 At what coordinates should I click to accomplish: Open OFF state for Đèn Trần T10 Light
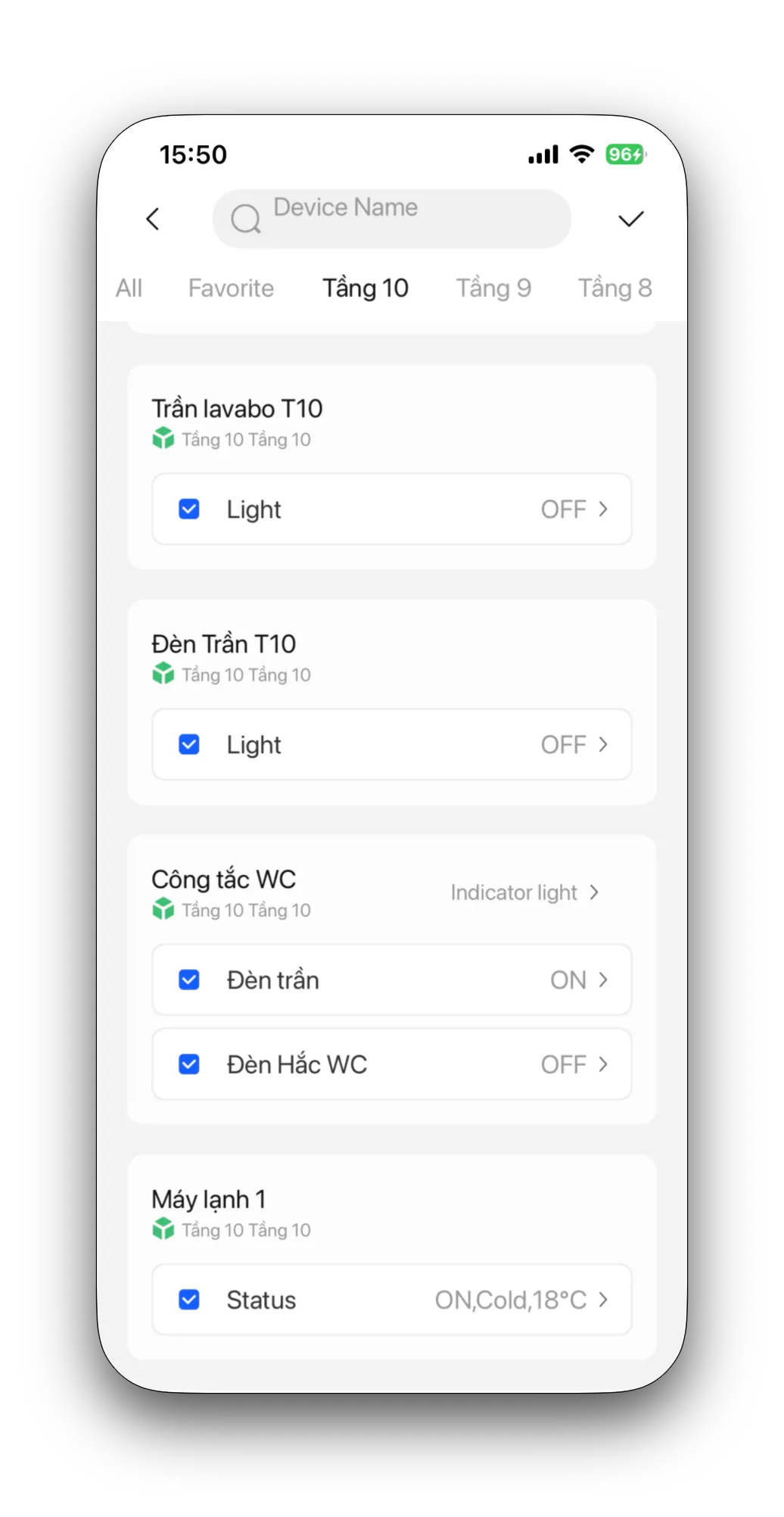[574, 745]
